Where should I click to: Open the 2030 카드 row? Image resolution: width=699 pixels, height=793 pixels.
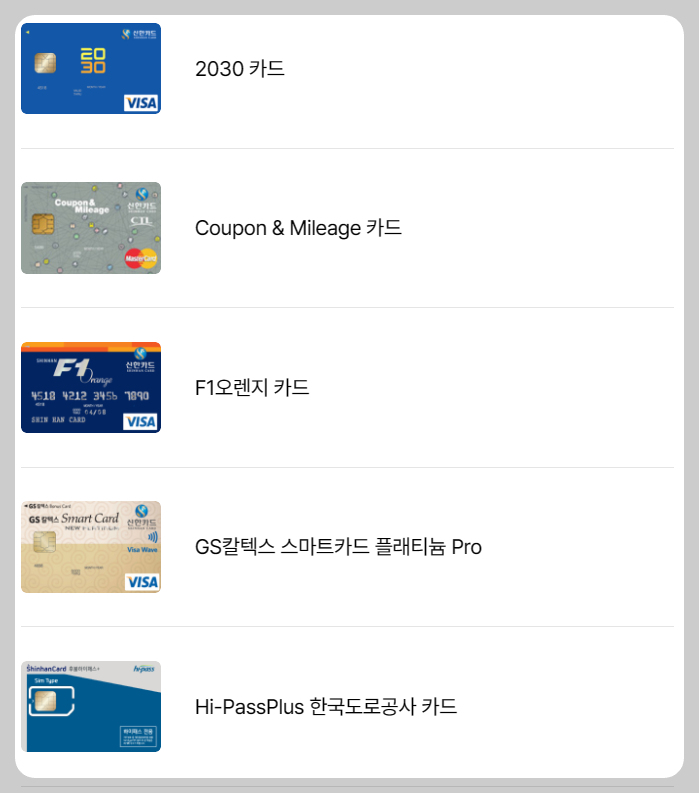point(347,69)
